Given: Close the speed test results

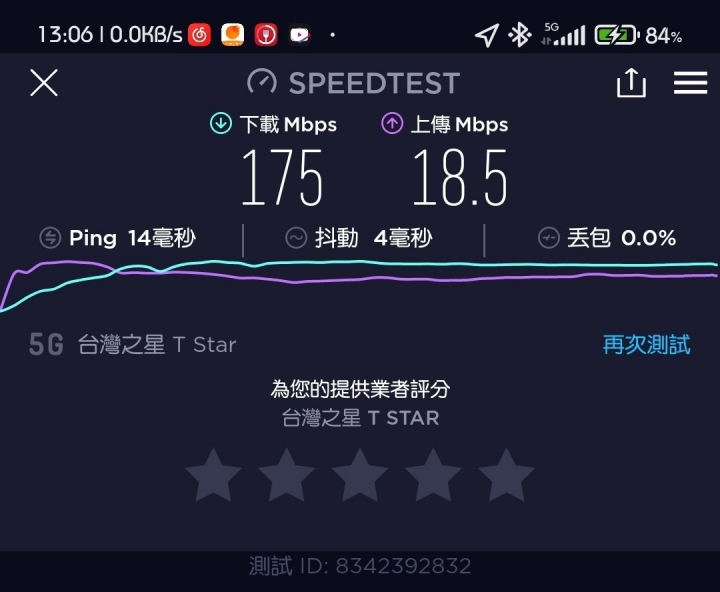Looking at the screenshot, I should (44, 83).
